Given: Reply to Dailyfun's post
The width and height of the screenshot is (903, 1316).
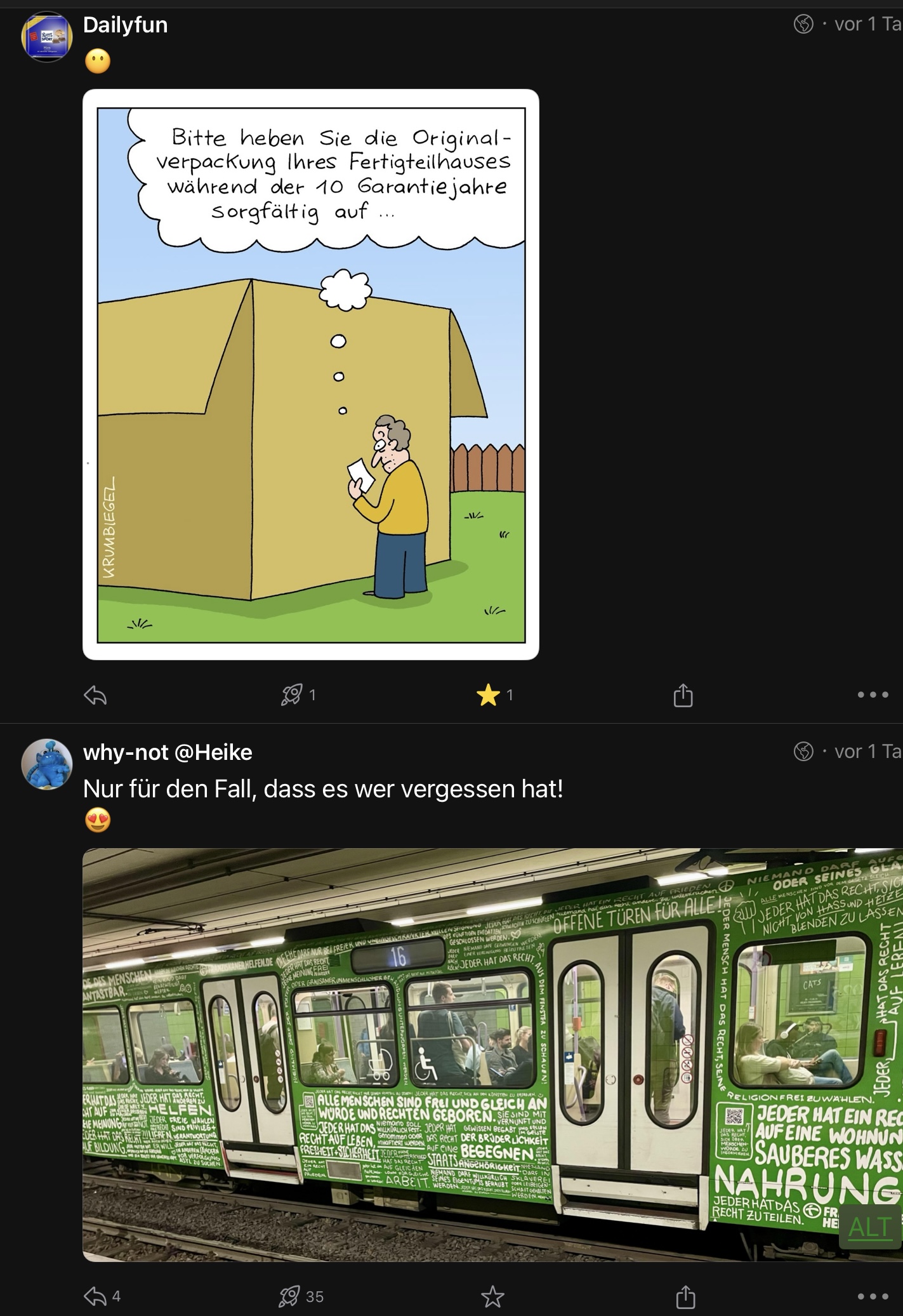Looking at the screenshot, I should (95, 696).
